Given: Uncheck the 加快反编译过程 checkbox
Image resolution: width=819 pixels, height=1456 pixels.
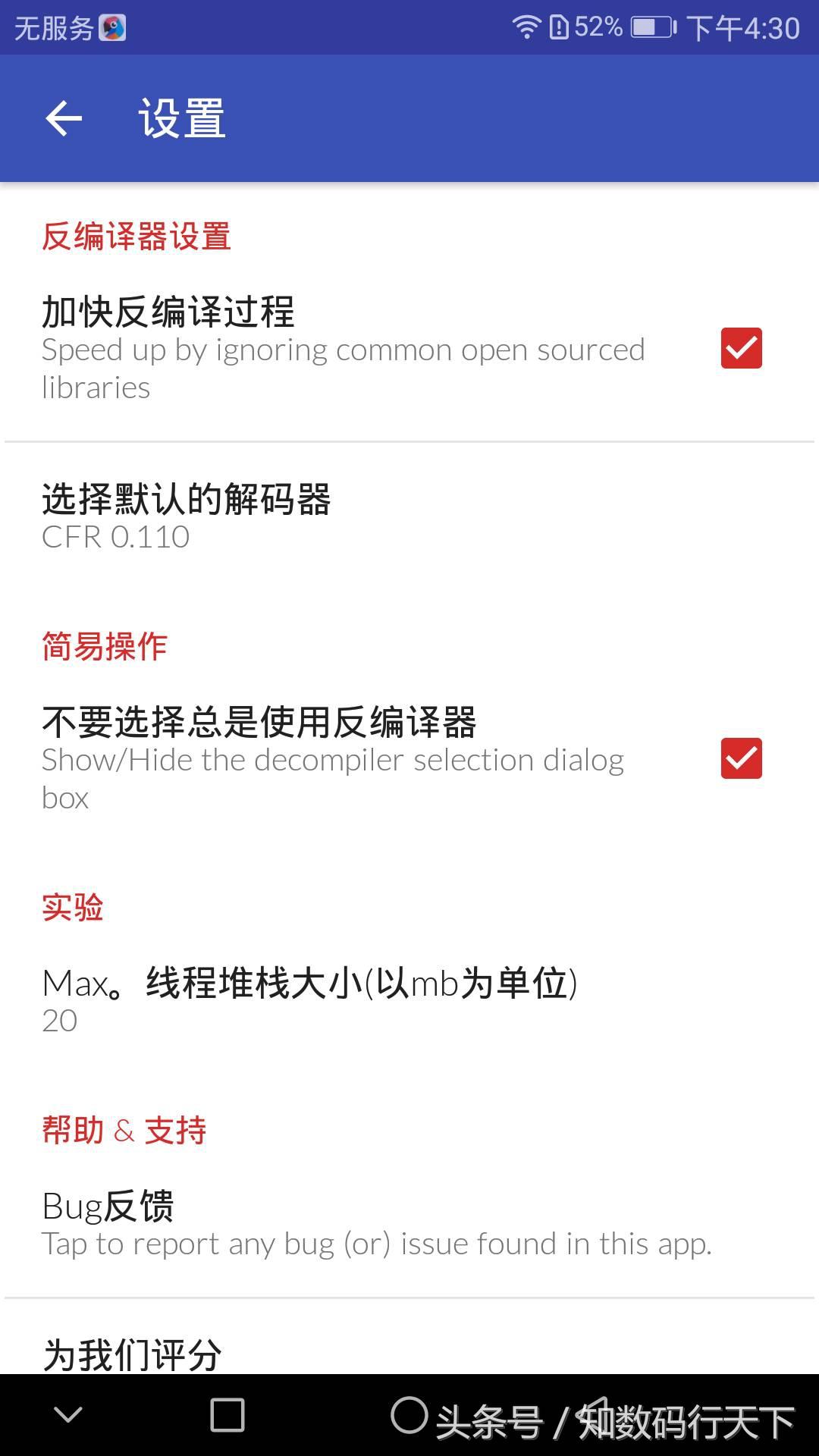Looking at the screenshot, I should pos(741,349).
